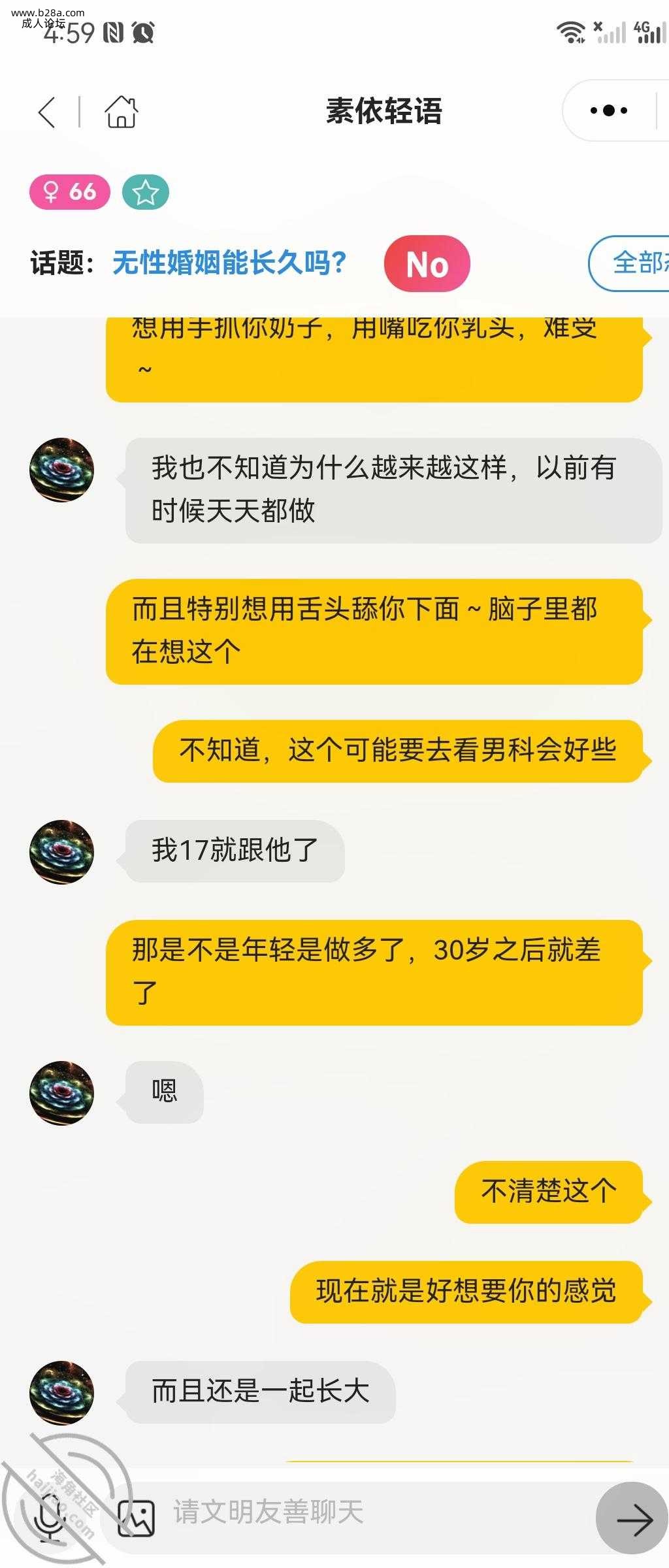The height and width of the screenshot is (1568, 669).
Task: Open the three-dot more menu
Action: tap(608, 110)
